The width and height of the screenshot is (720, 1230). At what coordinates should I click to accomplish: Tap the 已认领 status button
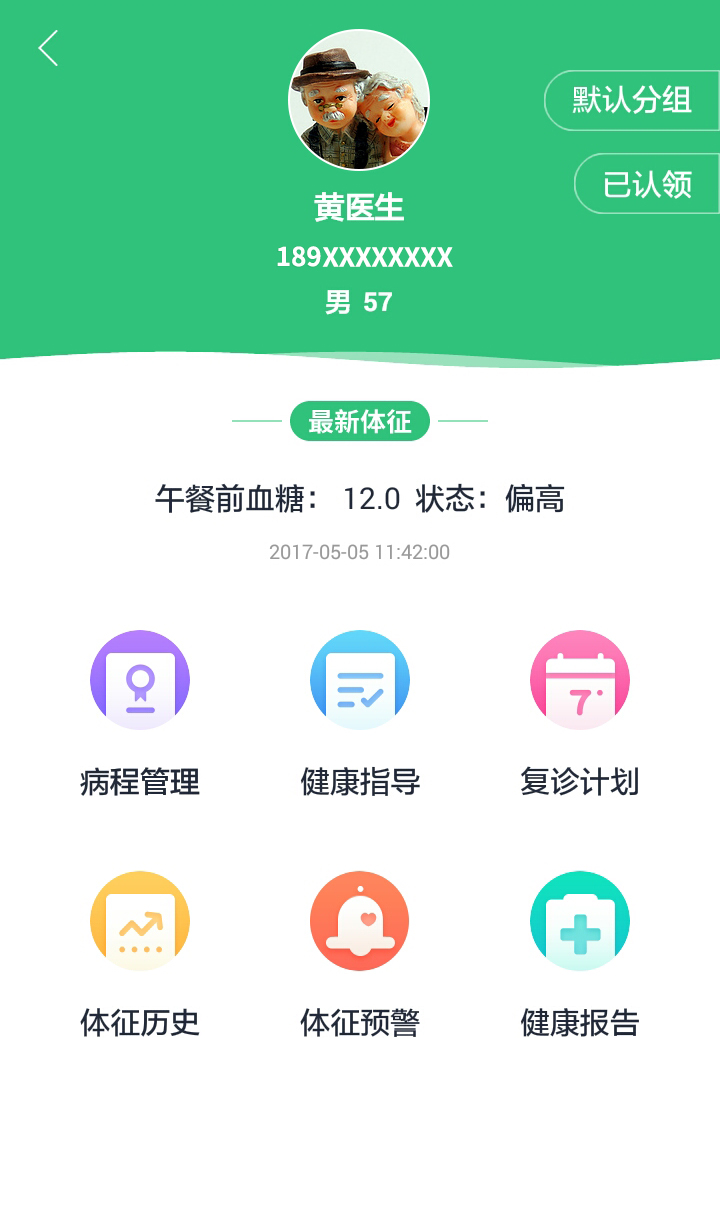647,184
